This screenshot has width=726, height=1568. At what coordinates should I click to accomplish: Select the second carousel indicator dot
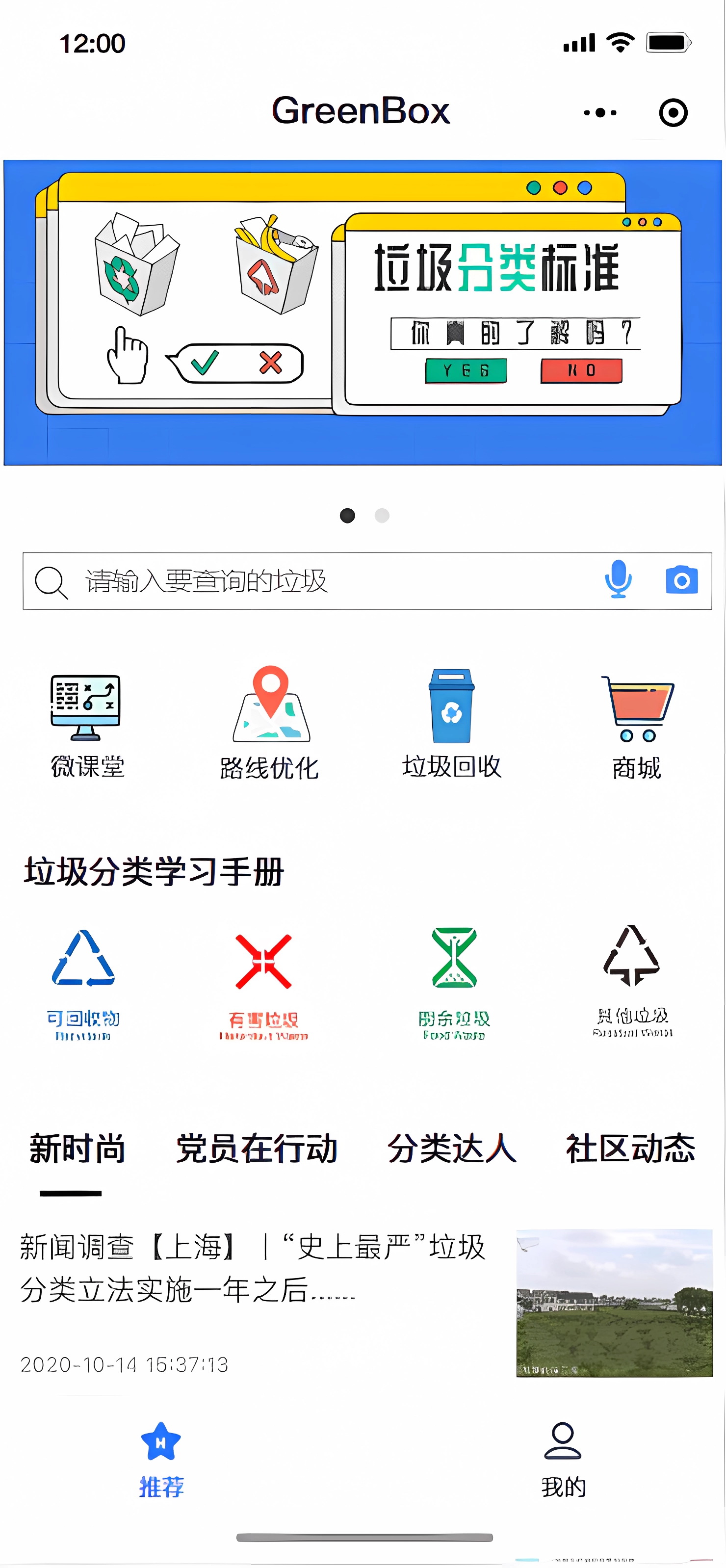383,516
